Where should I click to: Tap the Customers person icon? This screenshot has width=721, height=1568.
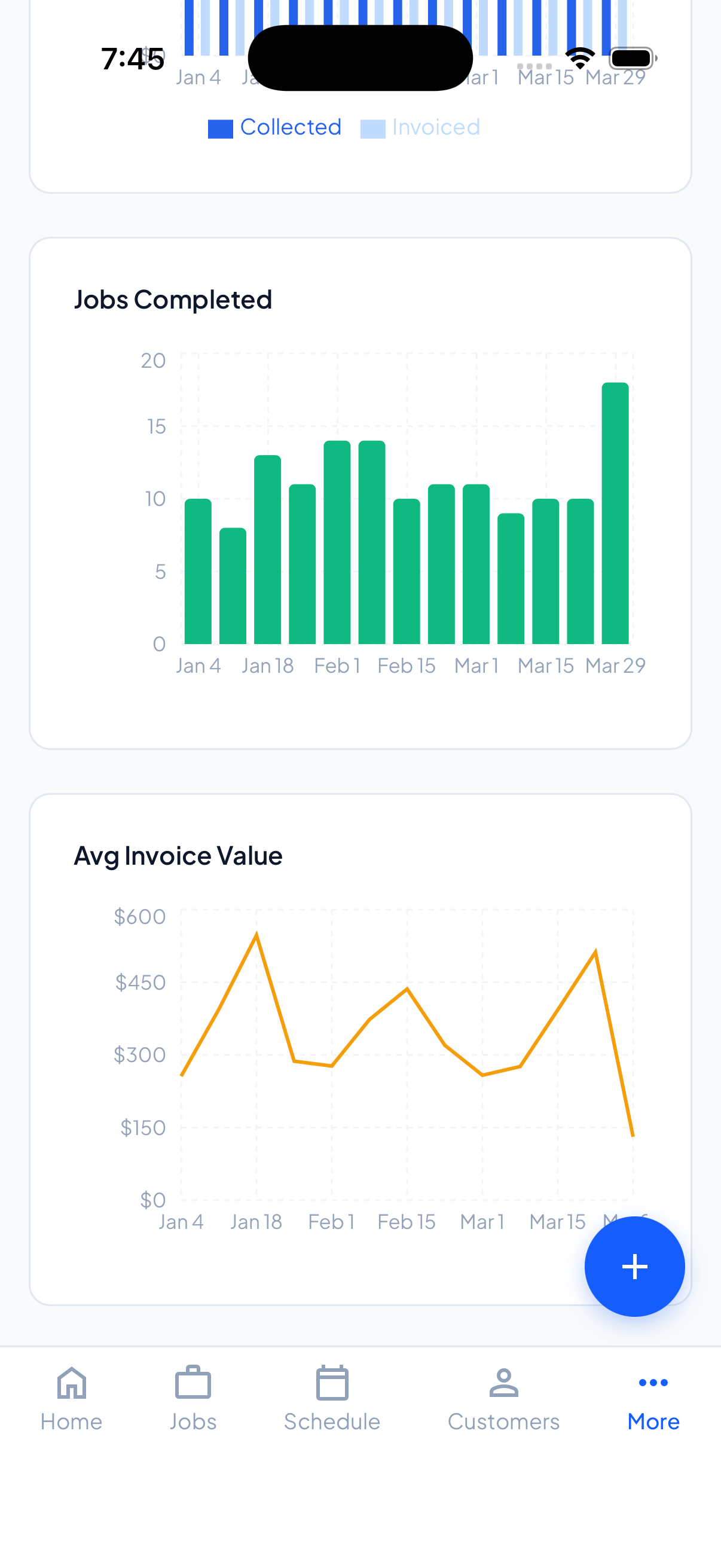(504, 1383)
